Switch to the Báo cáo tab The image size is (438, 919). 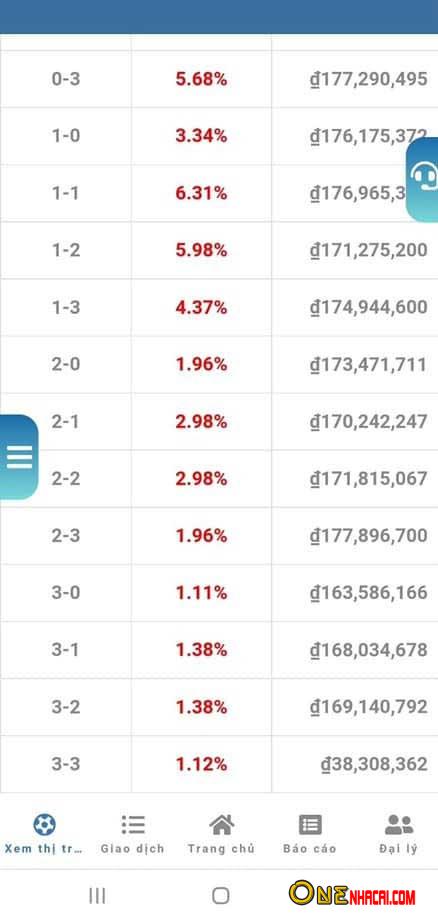(x=310, y=833)
